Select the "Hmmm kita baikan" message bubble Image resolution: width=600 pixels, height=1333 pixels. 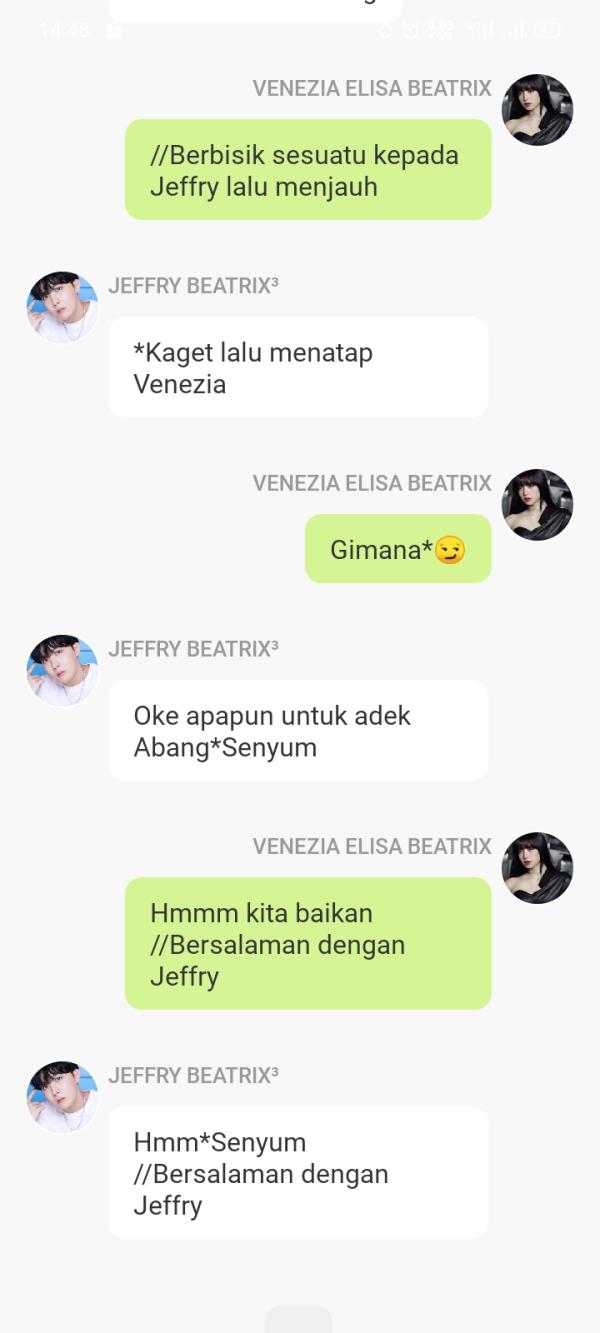[308, 943]
